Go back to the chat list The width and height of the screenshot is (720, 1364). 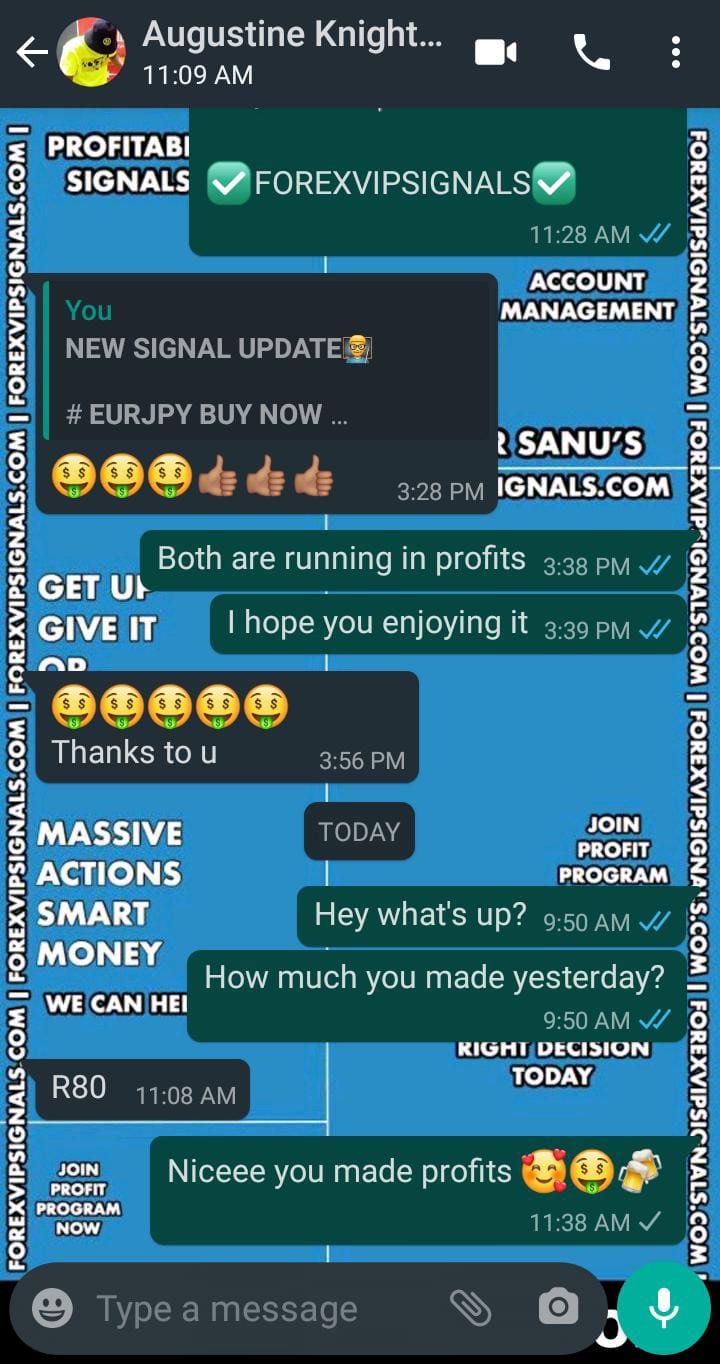point(32,53)
